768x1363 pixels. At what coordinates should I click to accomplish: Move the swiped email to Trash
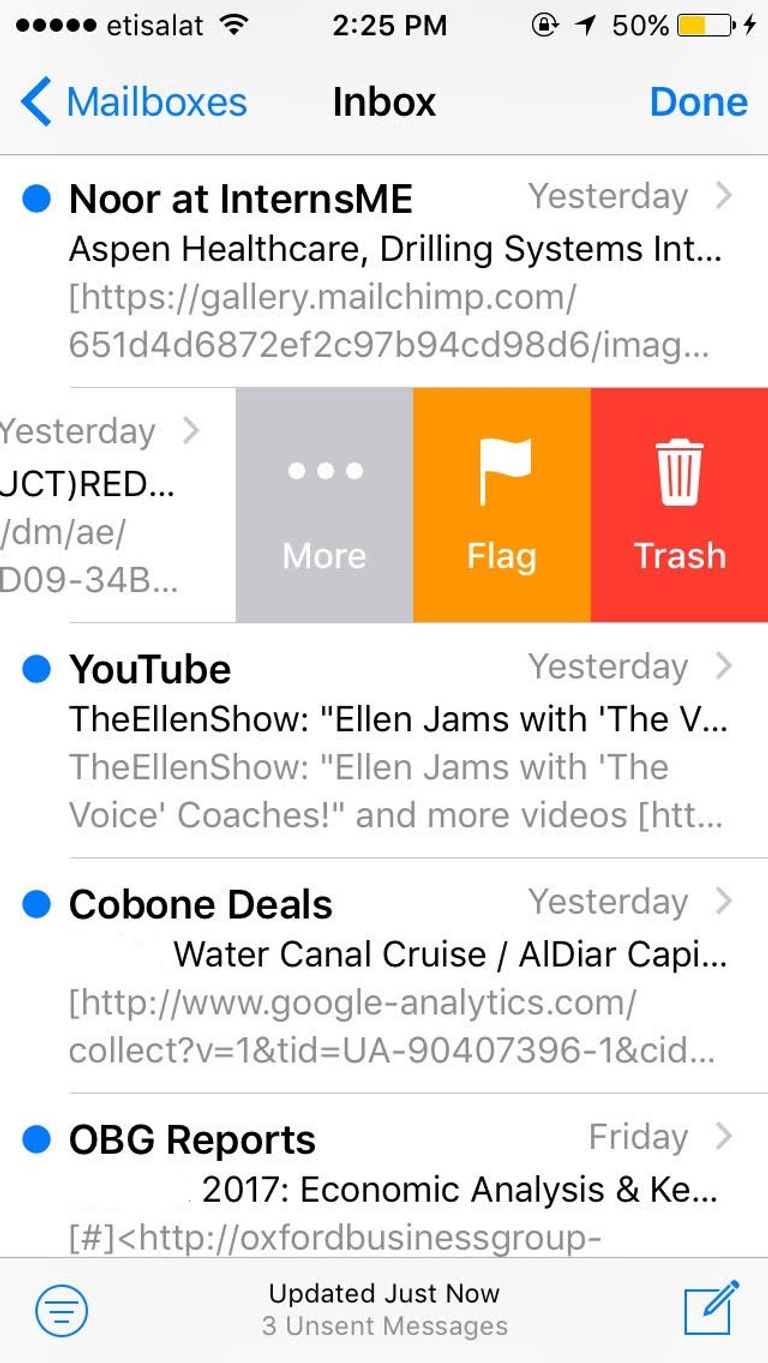680,506
